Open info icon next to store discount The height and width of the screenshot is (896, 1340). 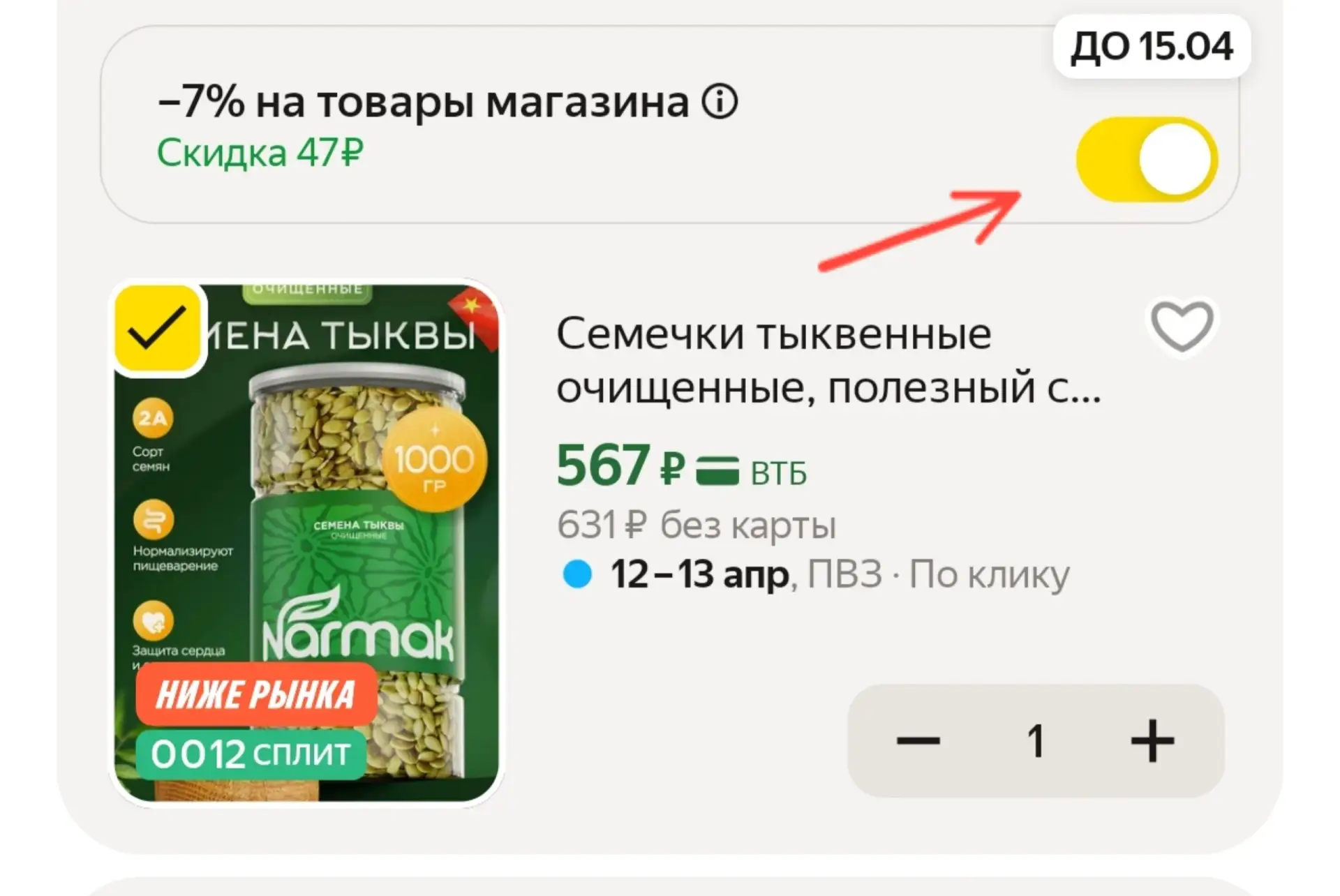[x=720, y=103]
